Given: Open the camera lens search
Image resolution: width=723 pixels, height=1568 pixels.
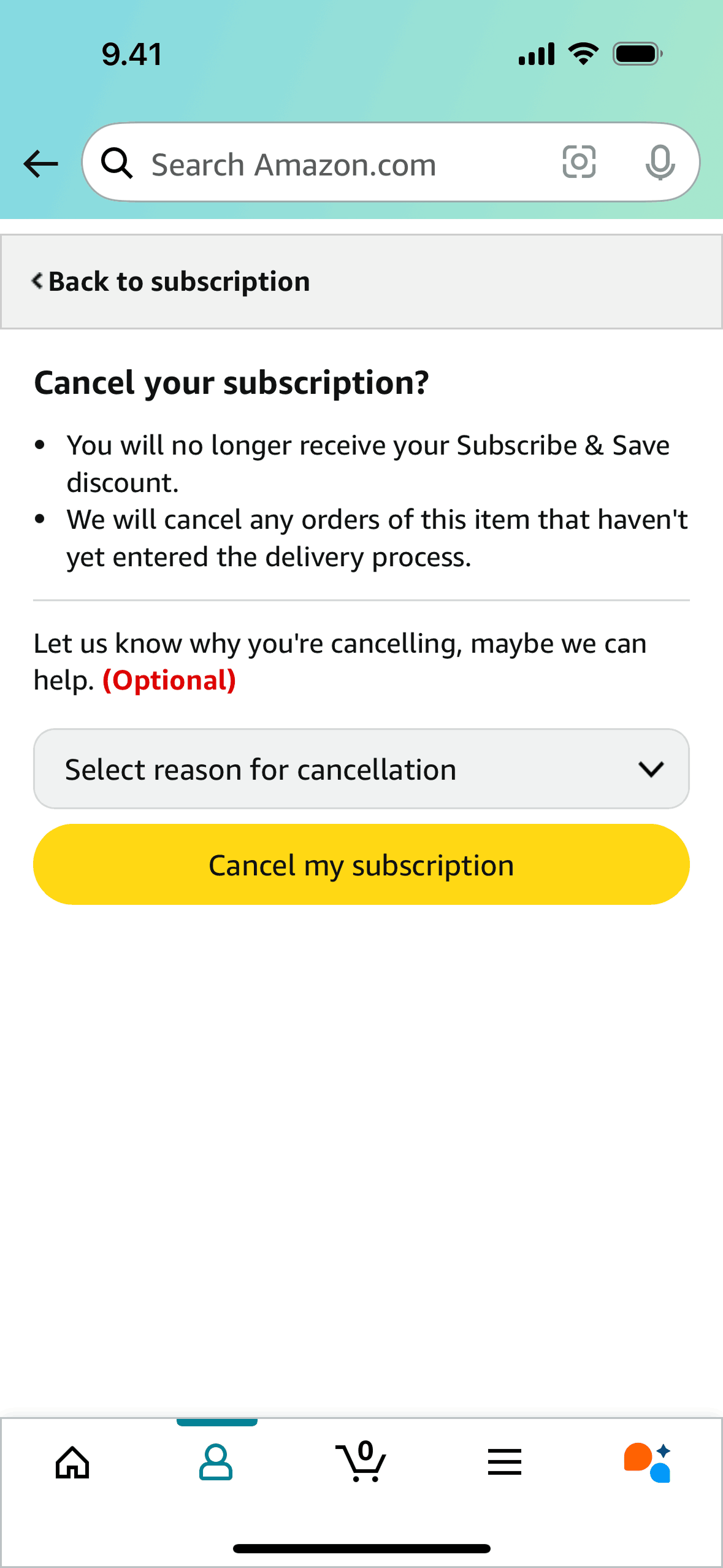Looking at the screenshot, I should click(x=579, y=163).
